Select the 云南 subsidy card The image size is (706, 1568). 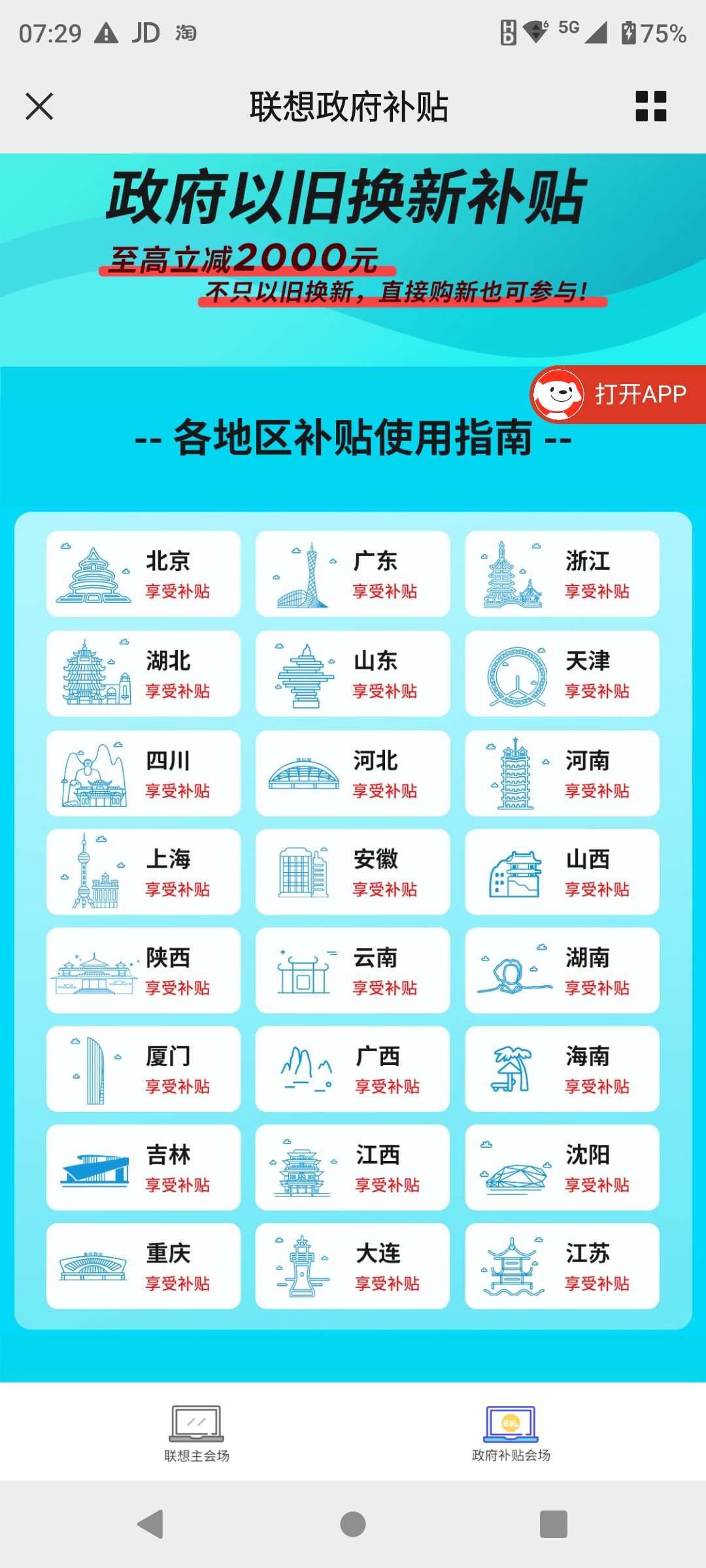point(353,970)
